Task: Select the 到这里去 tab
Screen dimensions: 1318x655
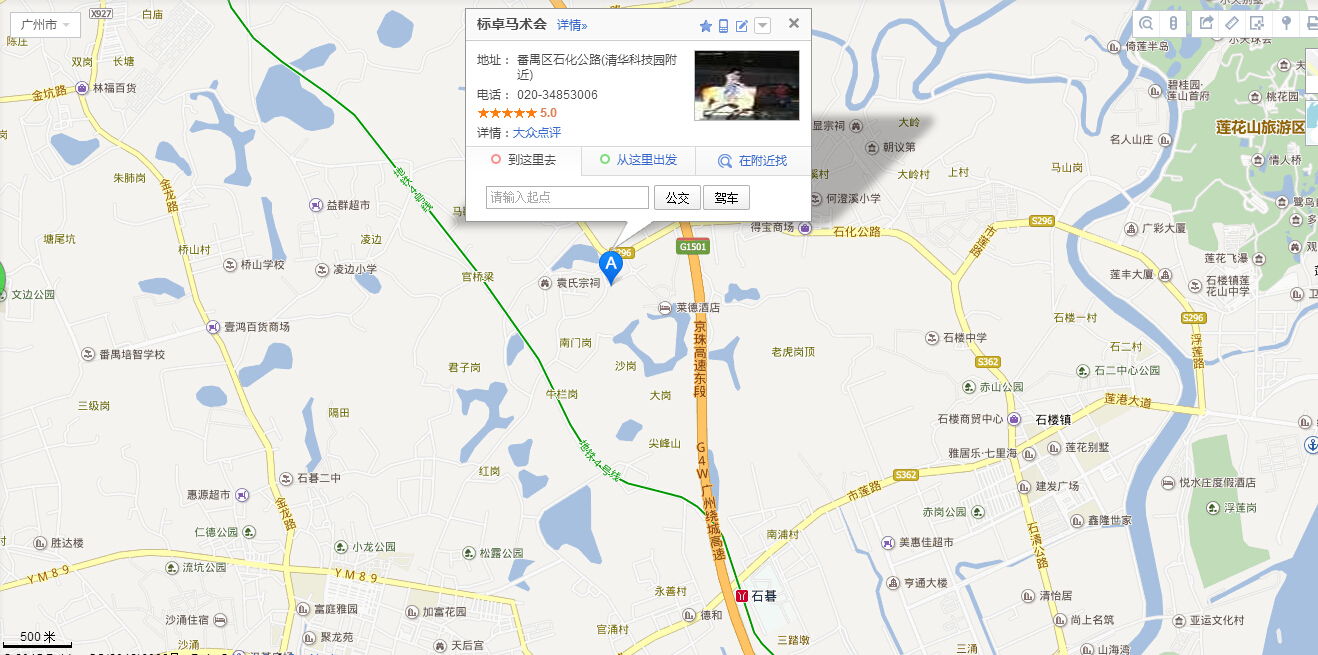Action: [523, 160]
